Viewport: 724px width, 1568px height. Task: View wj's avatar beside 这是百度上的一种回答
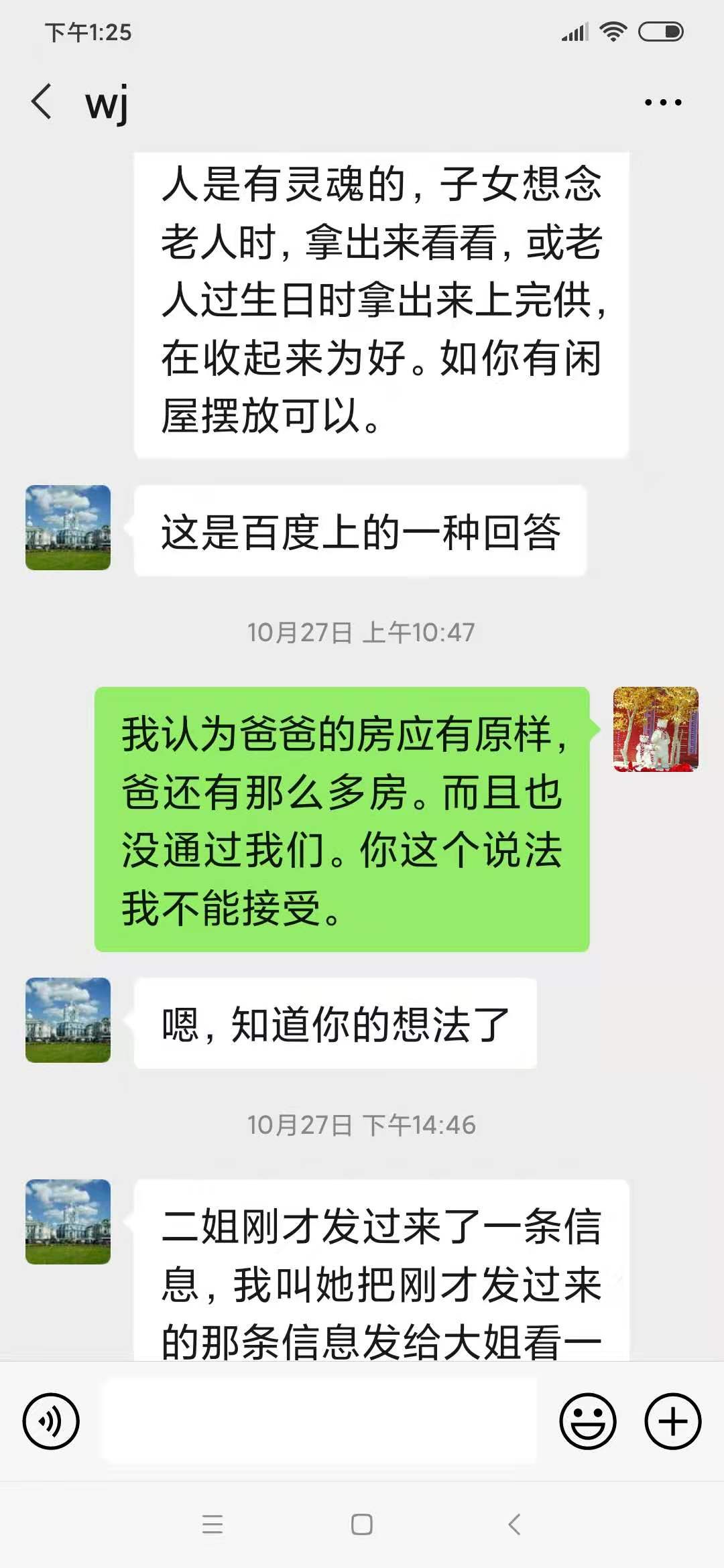coord(68,528)
